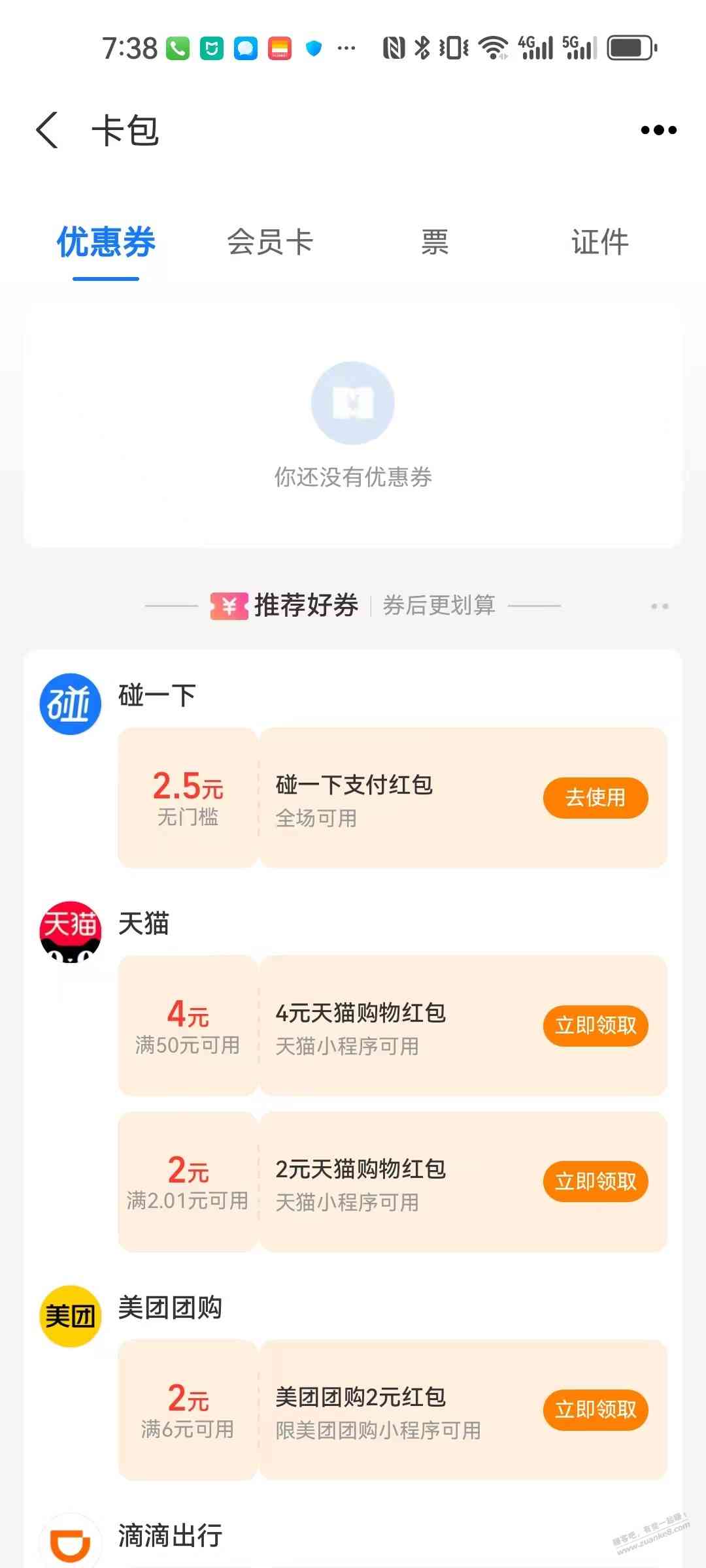Switch to the 证件 tab

pyautogui.click(x=599, y=242)
